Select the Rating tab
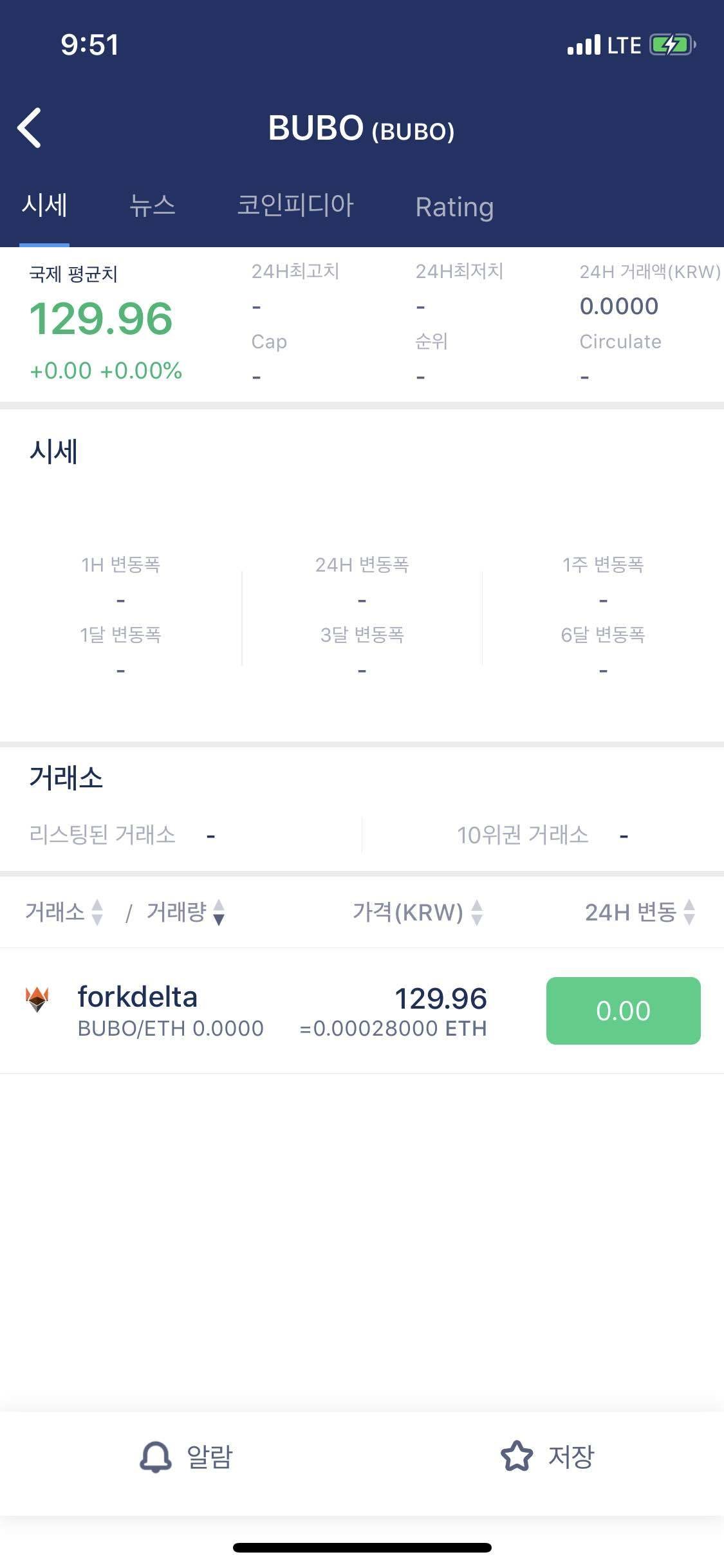724x1568 pixels. coord(455,207)
